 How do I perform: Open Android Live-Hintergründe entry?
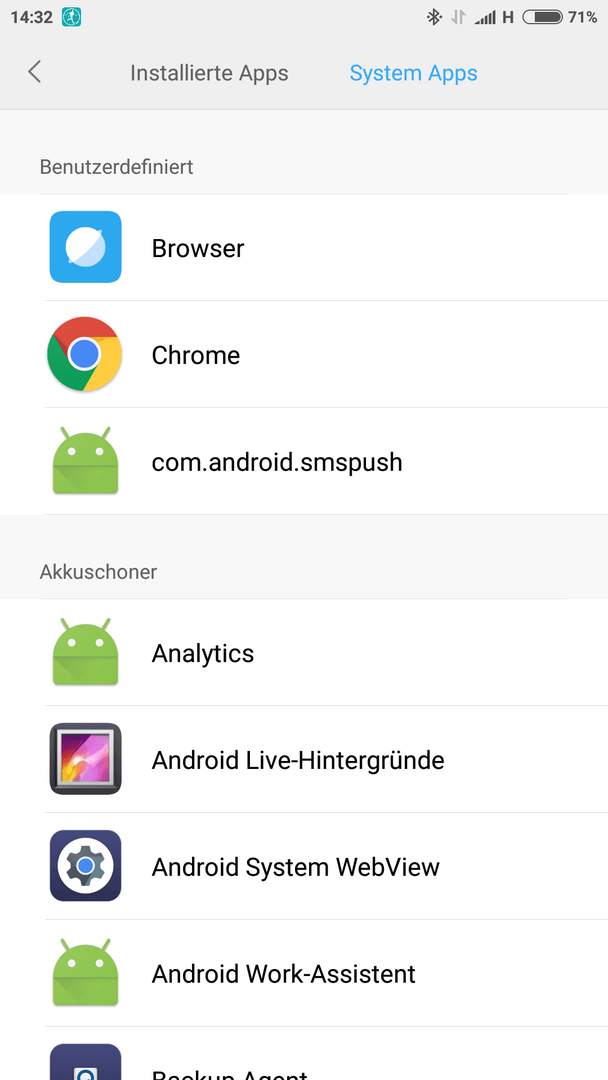304,760
